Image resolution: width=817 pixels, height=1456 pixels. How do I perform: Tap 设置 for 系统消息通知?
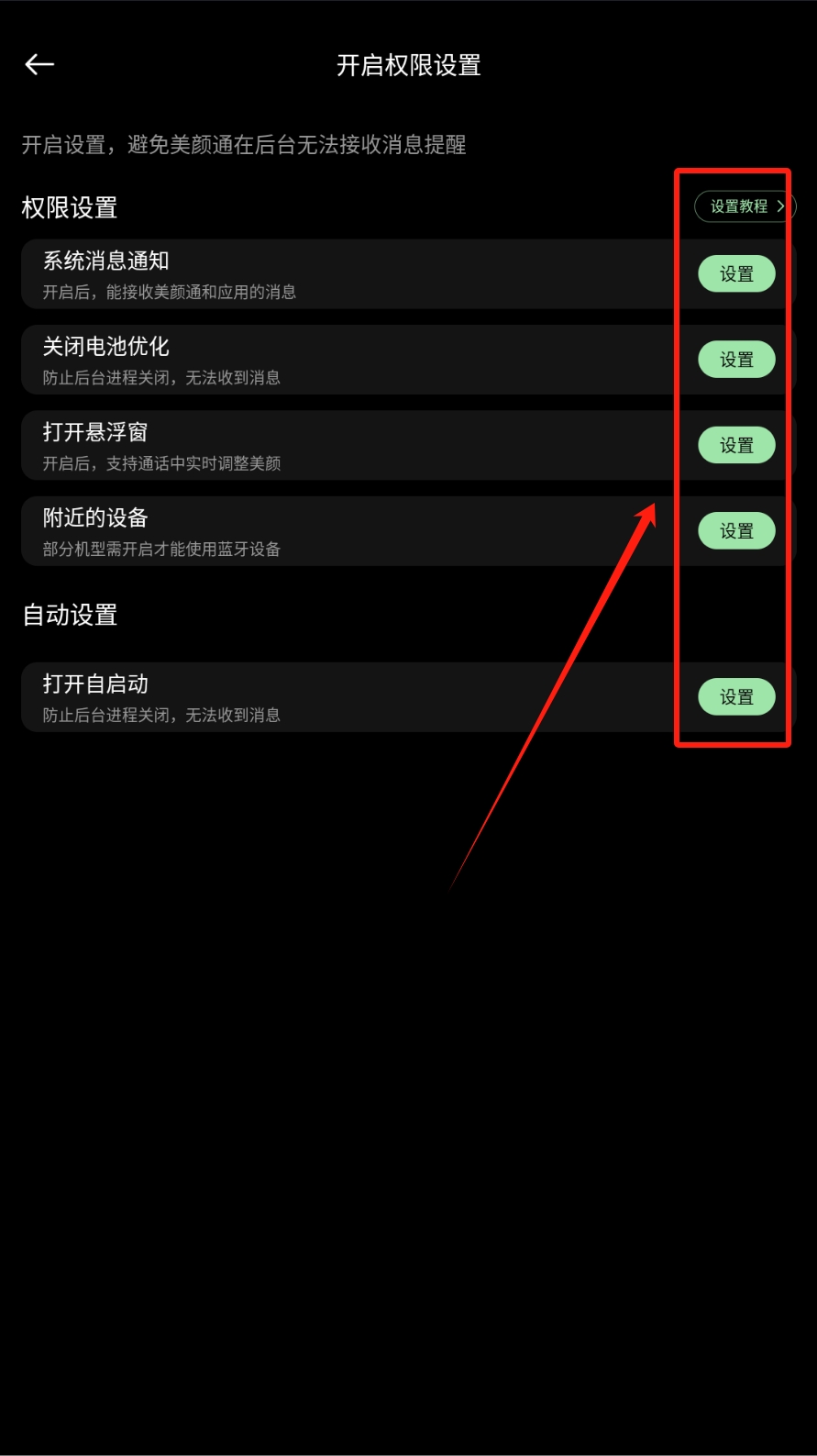click(x=736, y=274)
